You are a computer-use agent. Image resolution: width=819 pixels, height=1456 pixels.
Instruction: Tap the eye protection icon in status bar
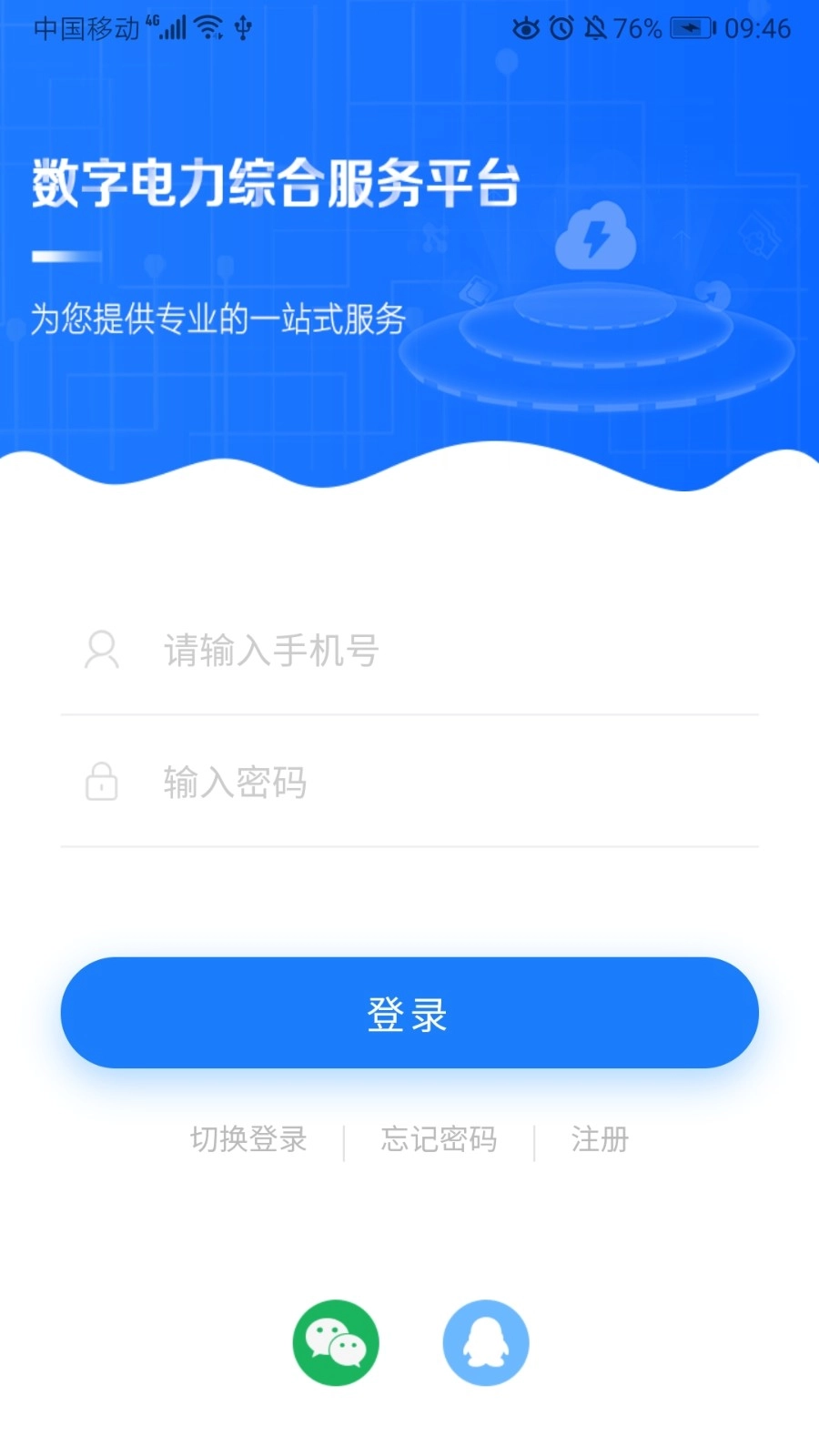[525, 28]
